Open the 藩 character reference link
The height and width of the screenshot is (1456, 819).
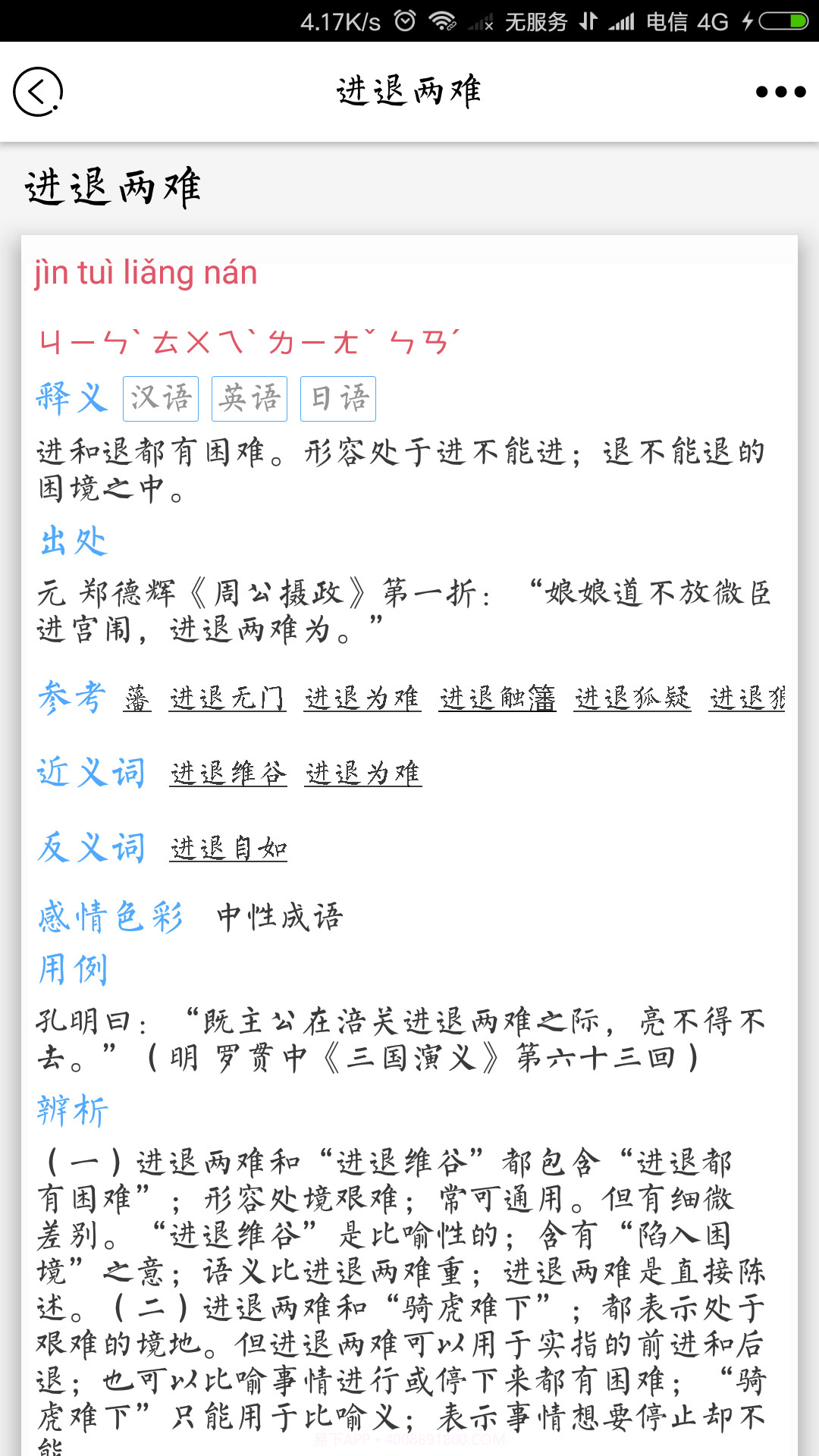137,699
